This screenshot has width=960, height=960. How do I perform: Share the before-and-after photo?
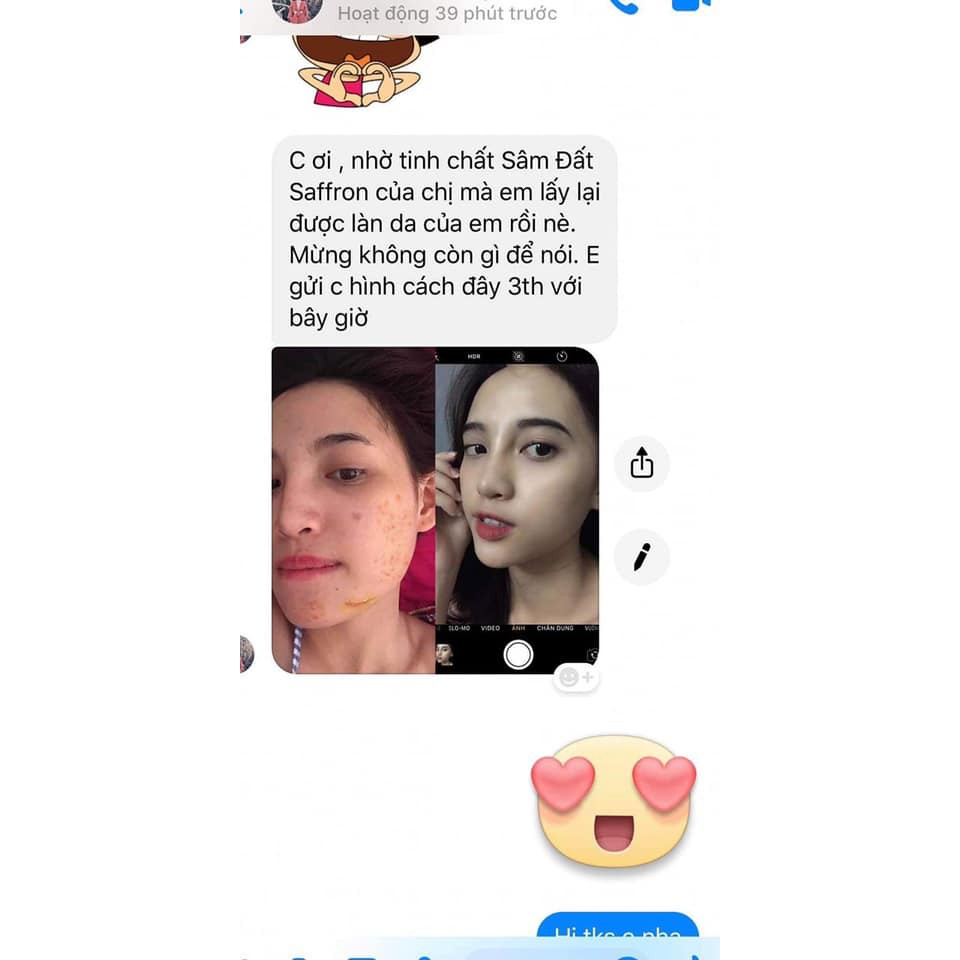coord(642,463)
